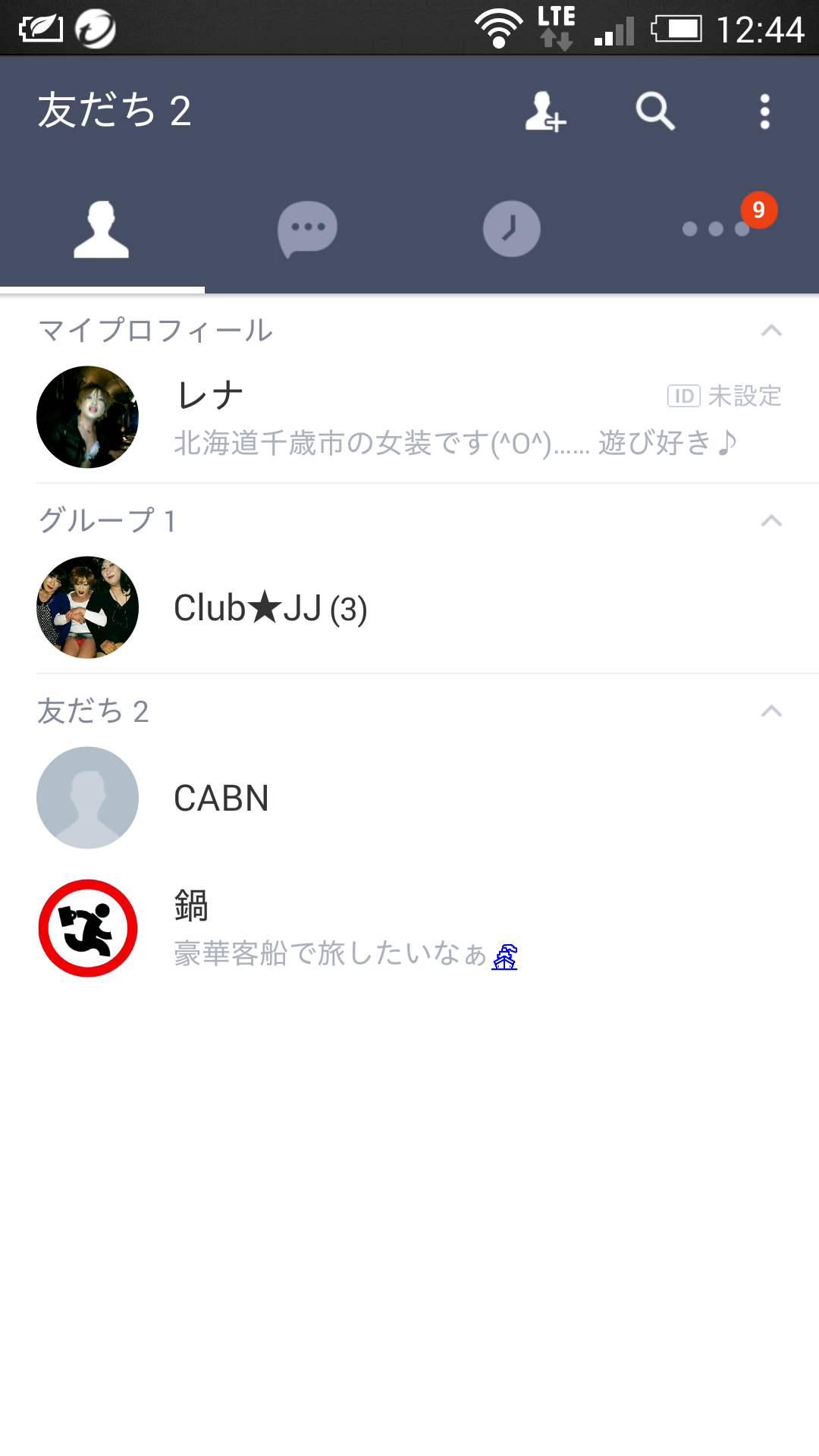The height and width of the screenshot is (1456, 819).
Task: Collapse the マイプロフィール section
Action: pyautogui.click(x=771, y=331)
